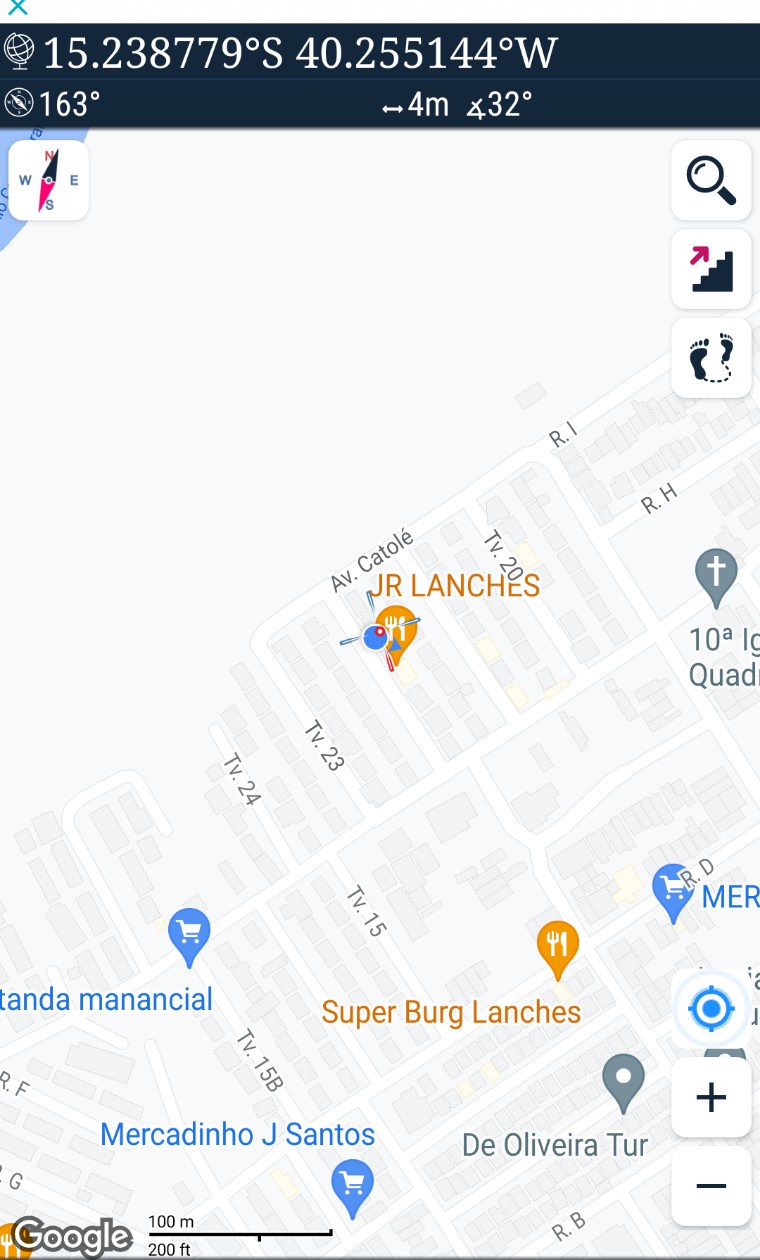Tap the compass to reset orientation
The height and width of the screenshot is (1260, 760).
coord(49,180)
